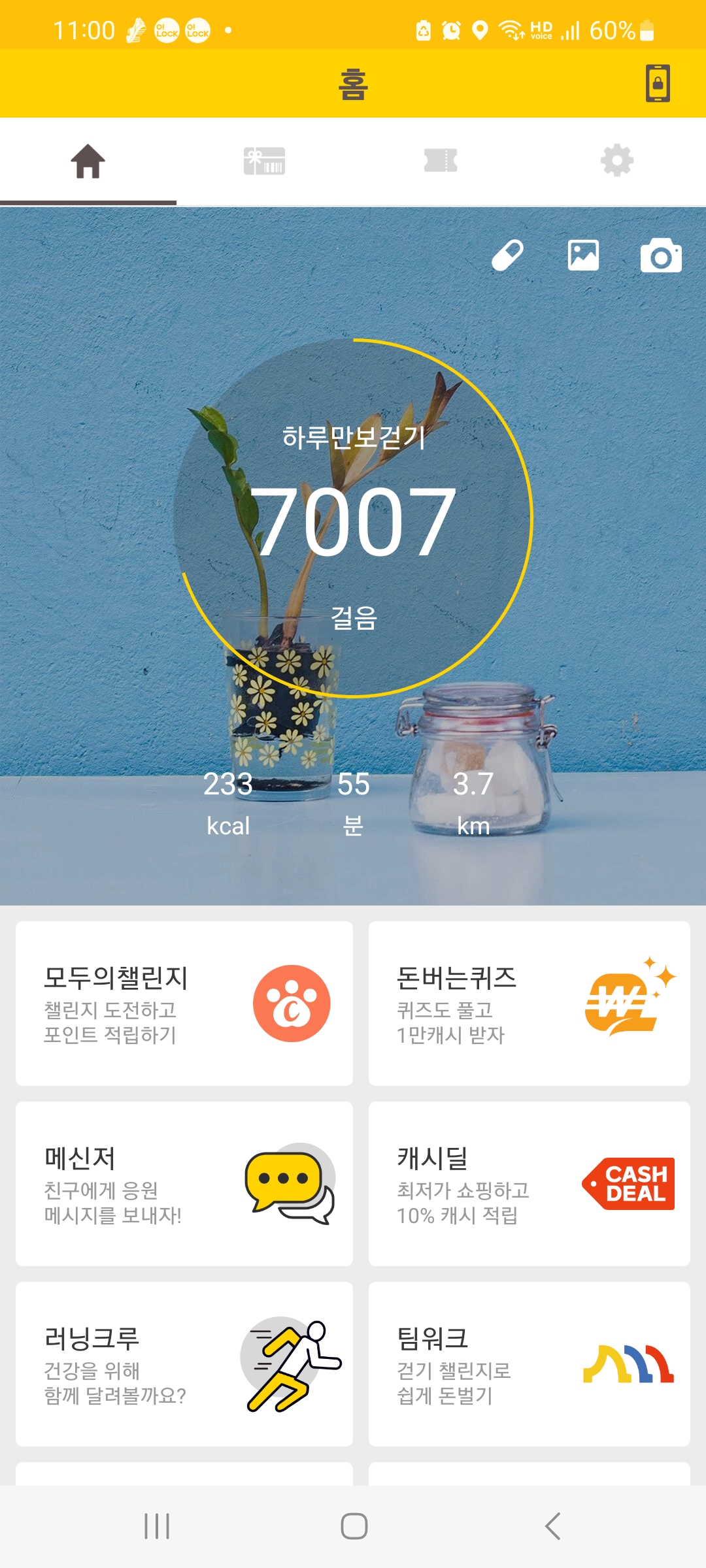
Task: Open the 돈버는퀴즈 card
Action: (x=529, y=1004)
